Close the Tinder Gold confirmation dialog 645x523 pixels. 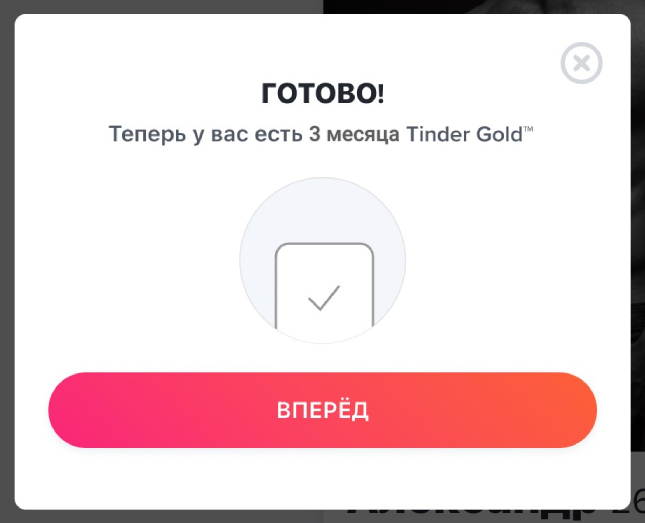(581, 64)
